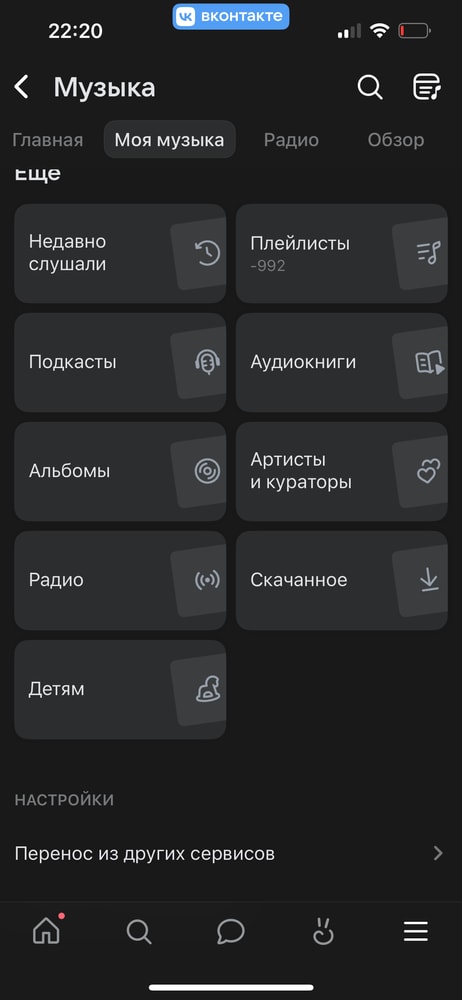Open music search

click(x=370, y=87)
